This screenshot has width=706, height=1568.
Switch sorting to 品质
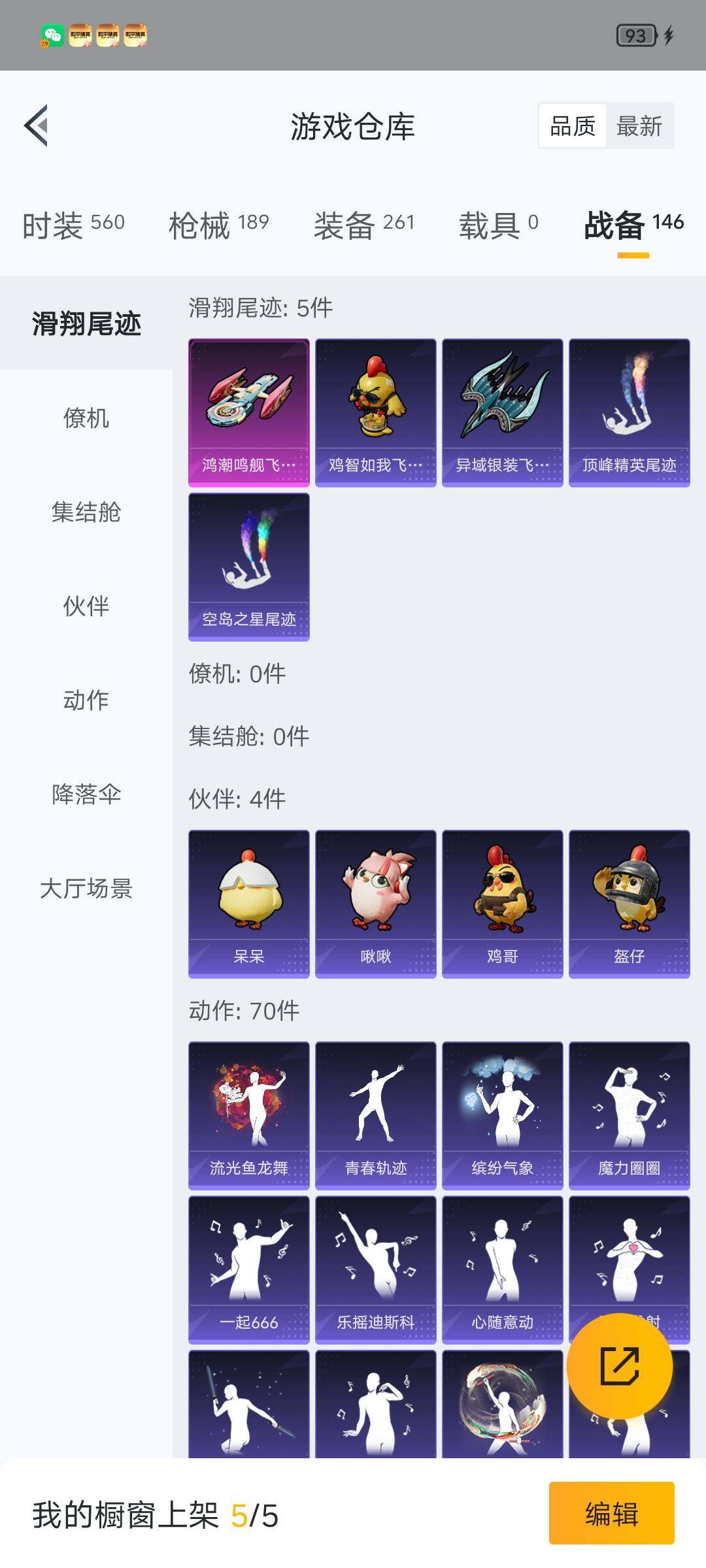[571, 125]
